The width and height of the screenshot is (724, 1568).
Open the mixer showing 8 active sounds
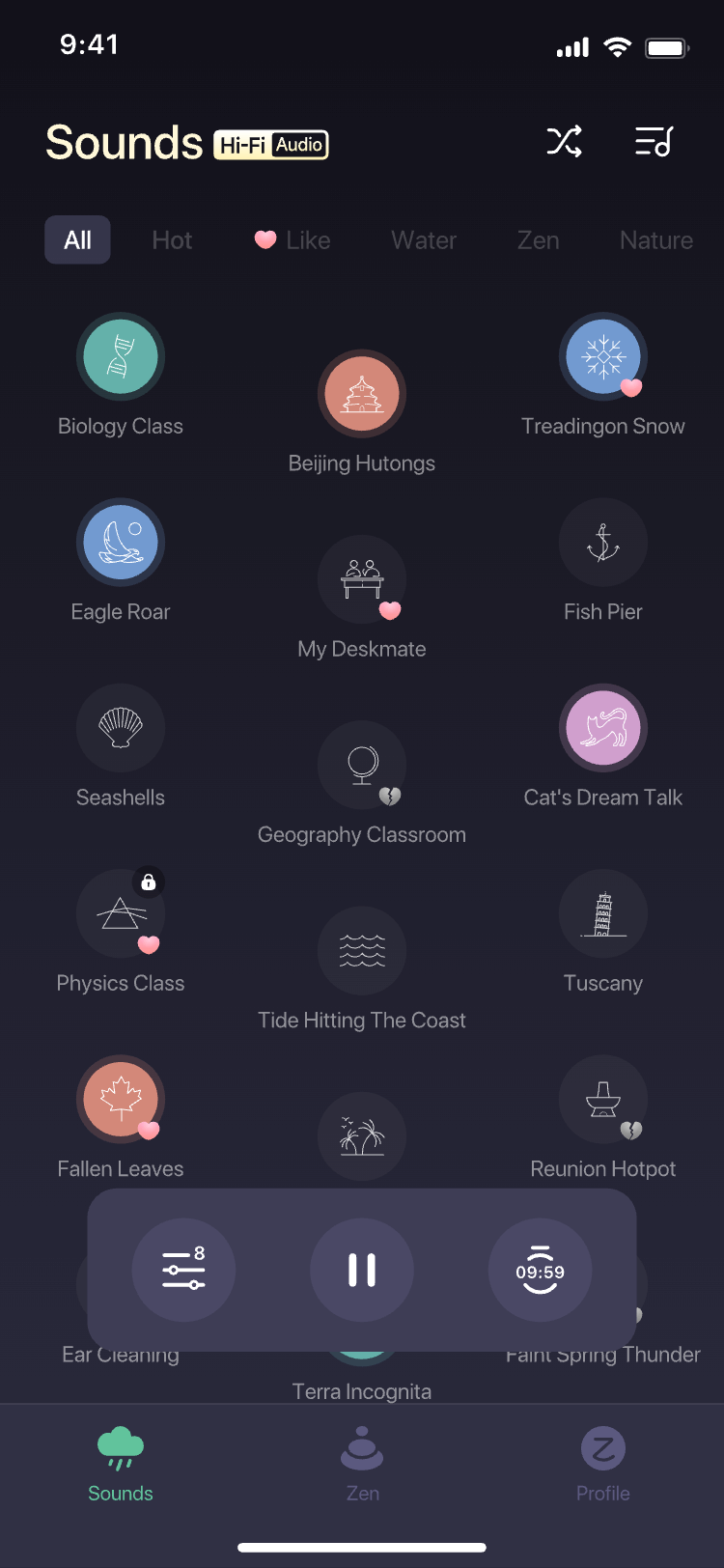click(x=184, y=1271)
